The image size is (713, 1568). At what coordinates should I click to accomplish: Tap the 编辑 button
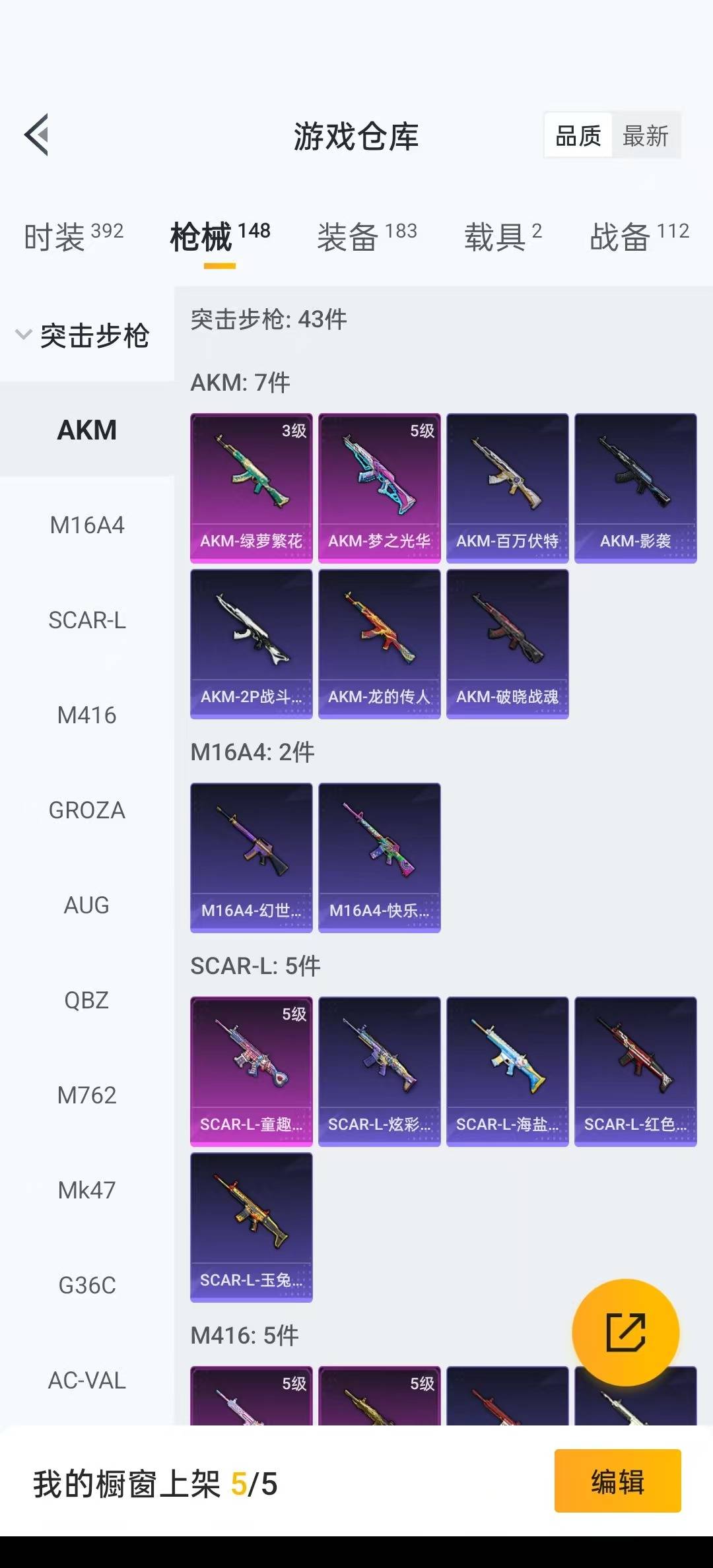(617, 1481)
